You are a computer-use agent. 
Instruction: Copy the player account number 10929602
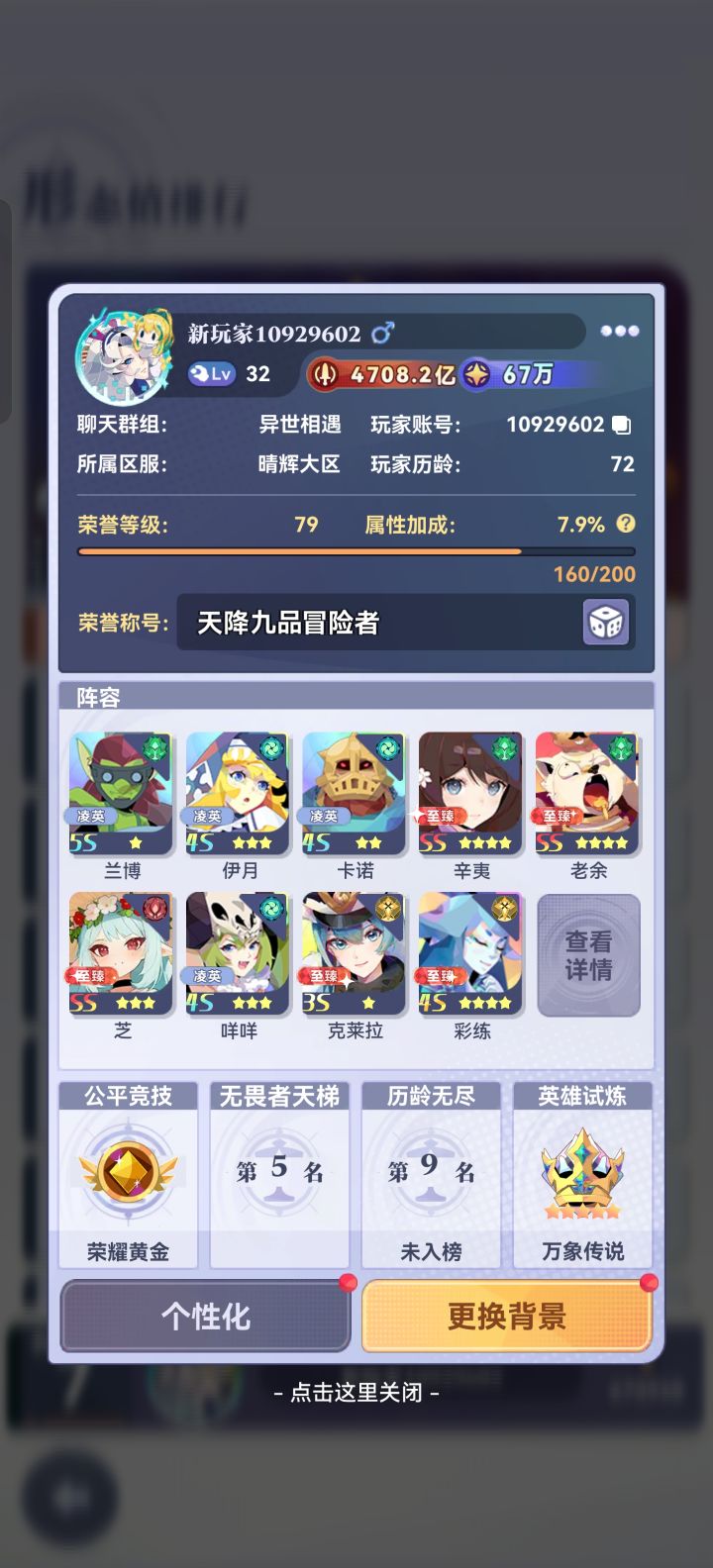click(x=622, y=424)
